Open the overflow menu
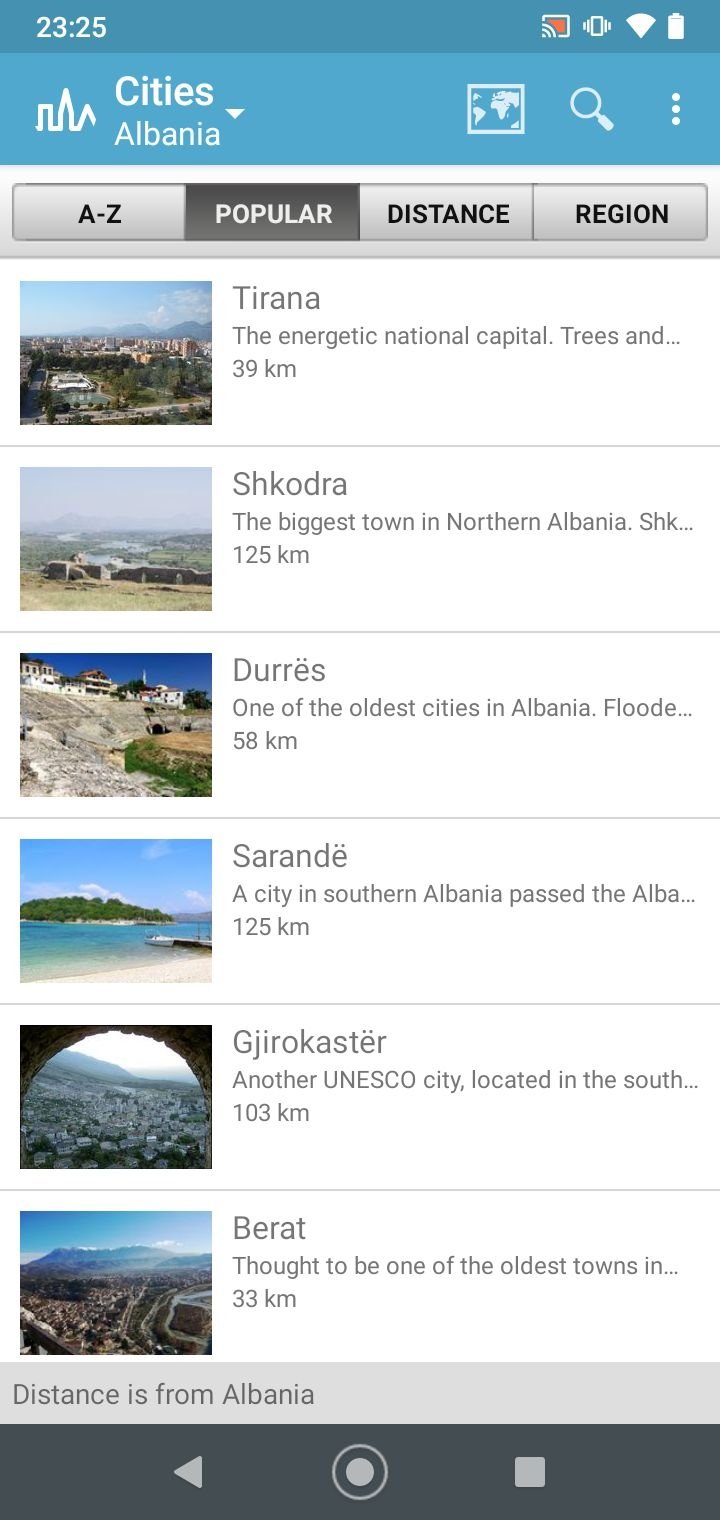This screenshot has width=720, height=1520. click(x=676, y=109)
